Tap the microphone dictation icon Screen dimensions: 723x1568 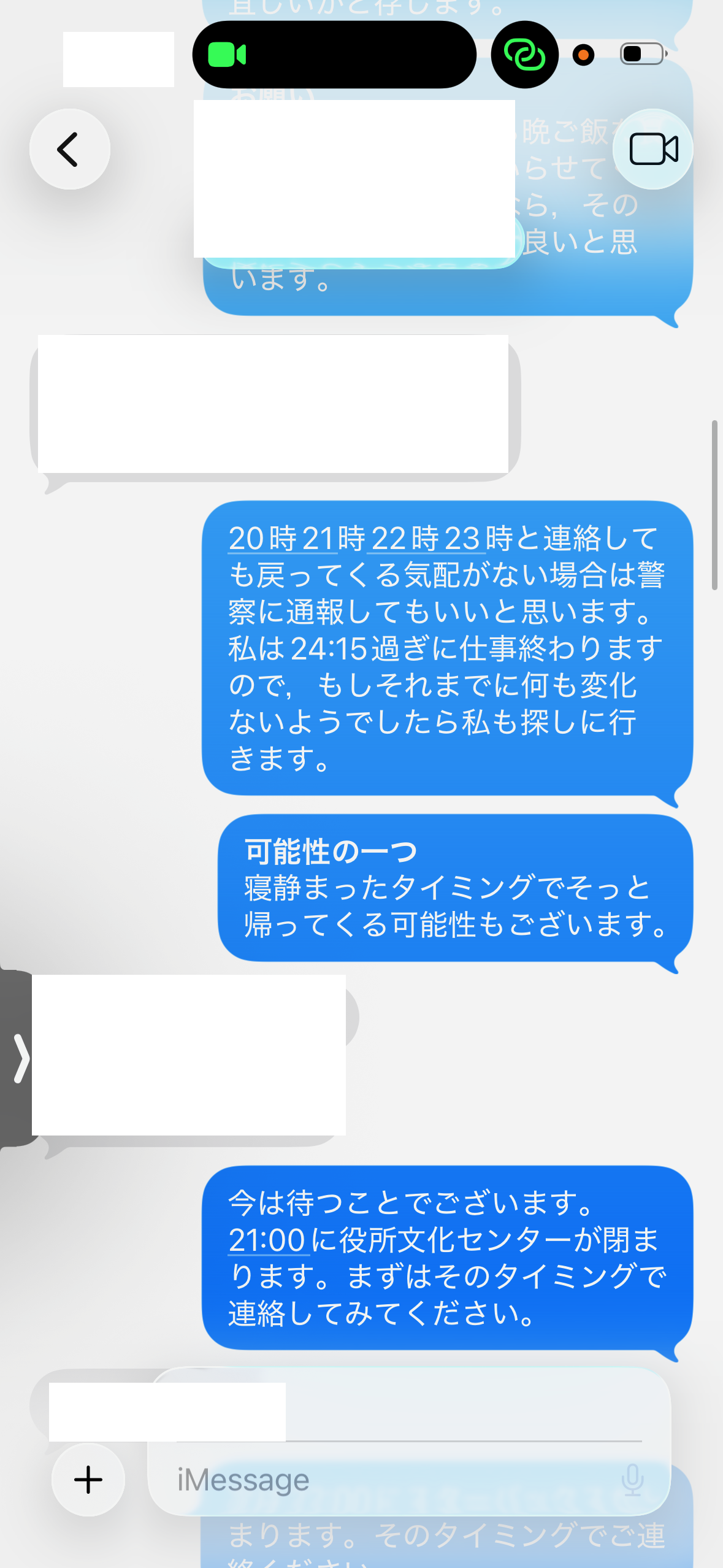[x=632, y=1480]
